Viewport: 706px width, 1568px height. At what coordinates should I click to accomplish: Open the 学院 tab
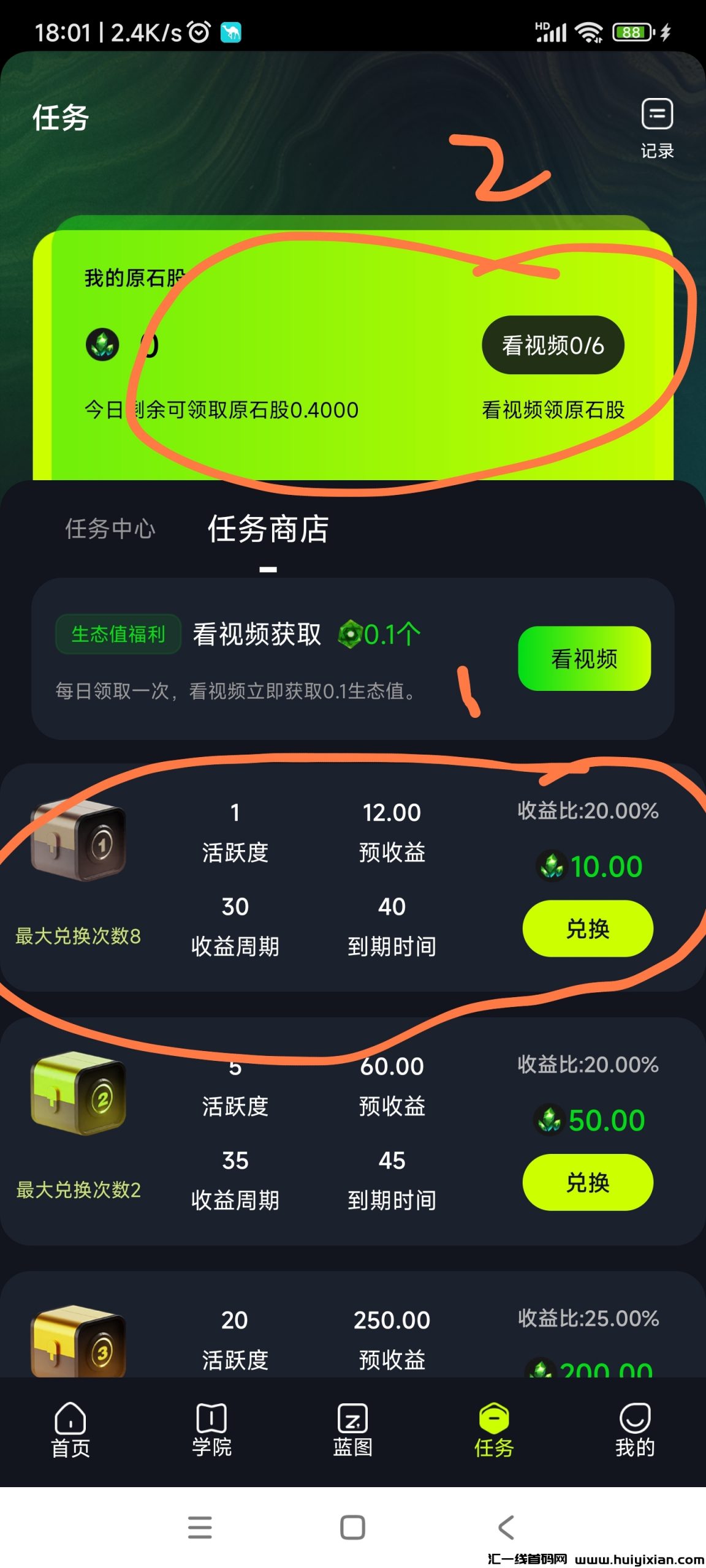211,1430
